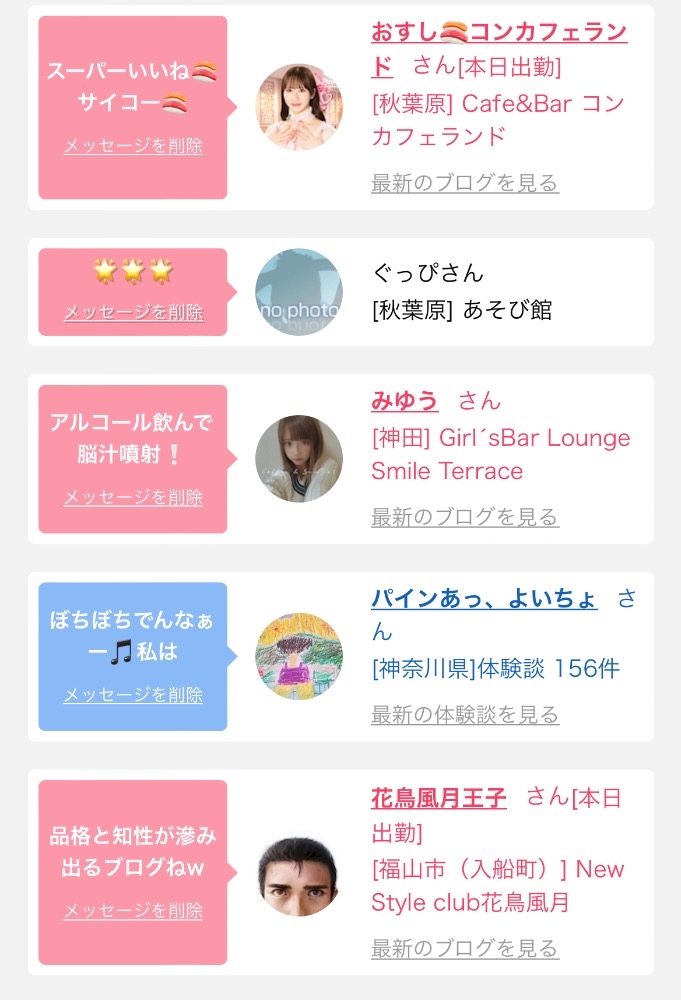Open おすしコンカフェランド profile link

[498, 32]
